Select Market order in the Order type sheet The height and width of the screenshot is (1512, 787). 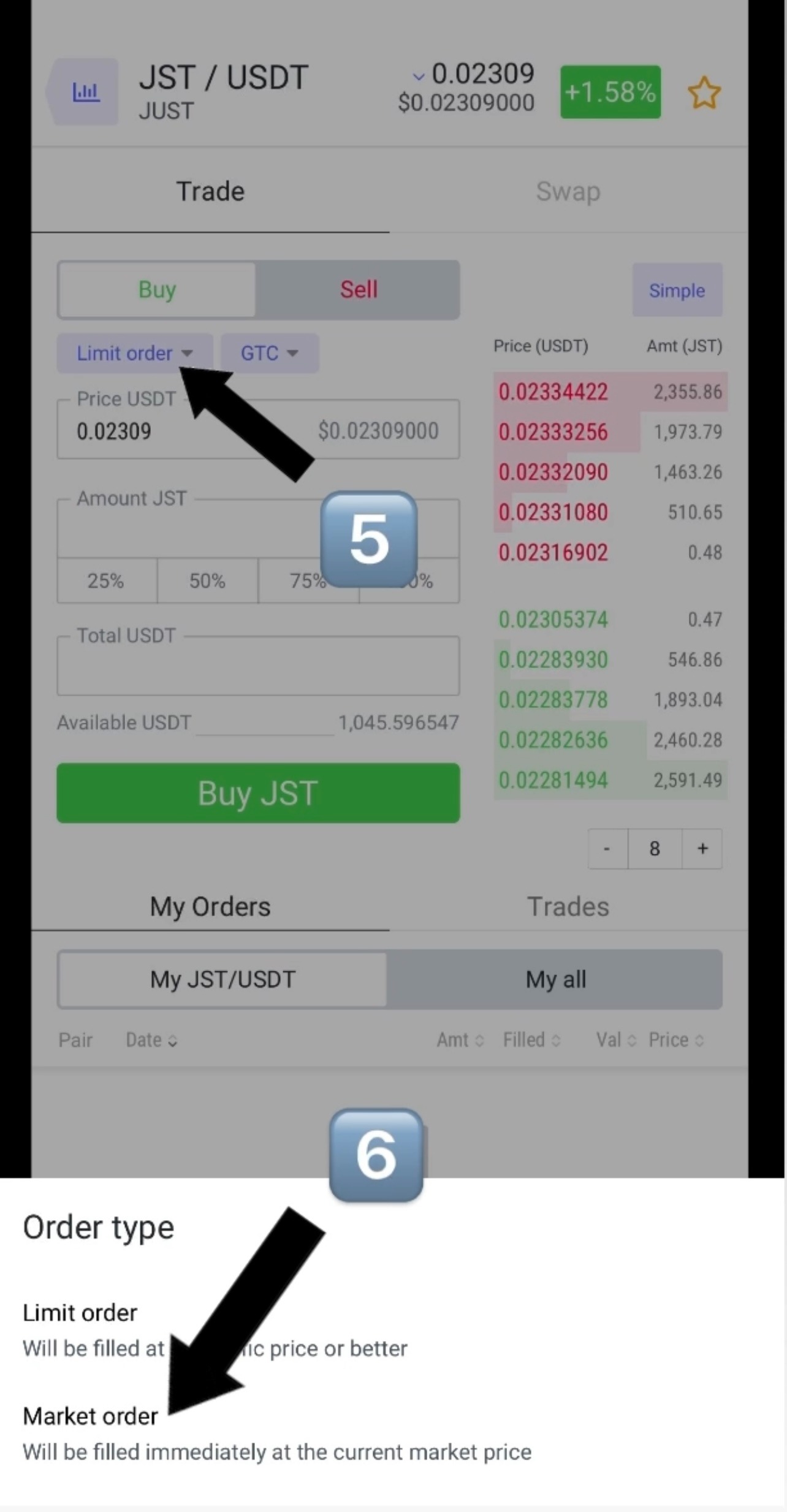click(x=91, y=1416)
